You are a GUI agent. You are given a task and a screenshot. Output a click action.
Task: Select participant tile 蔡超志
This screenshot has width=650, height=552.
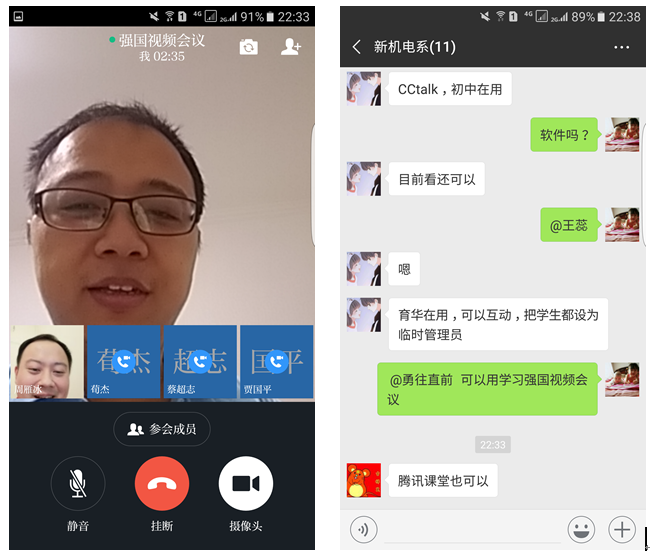200,361
